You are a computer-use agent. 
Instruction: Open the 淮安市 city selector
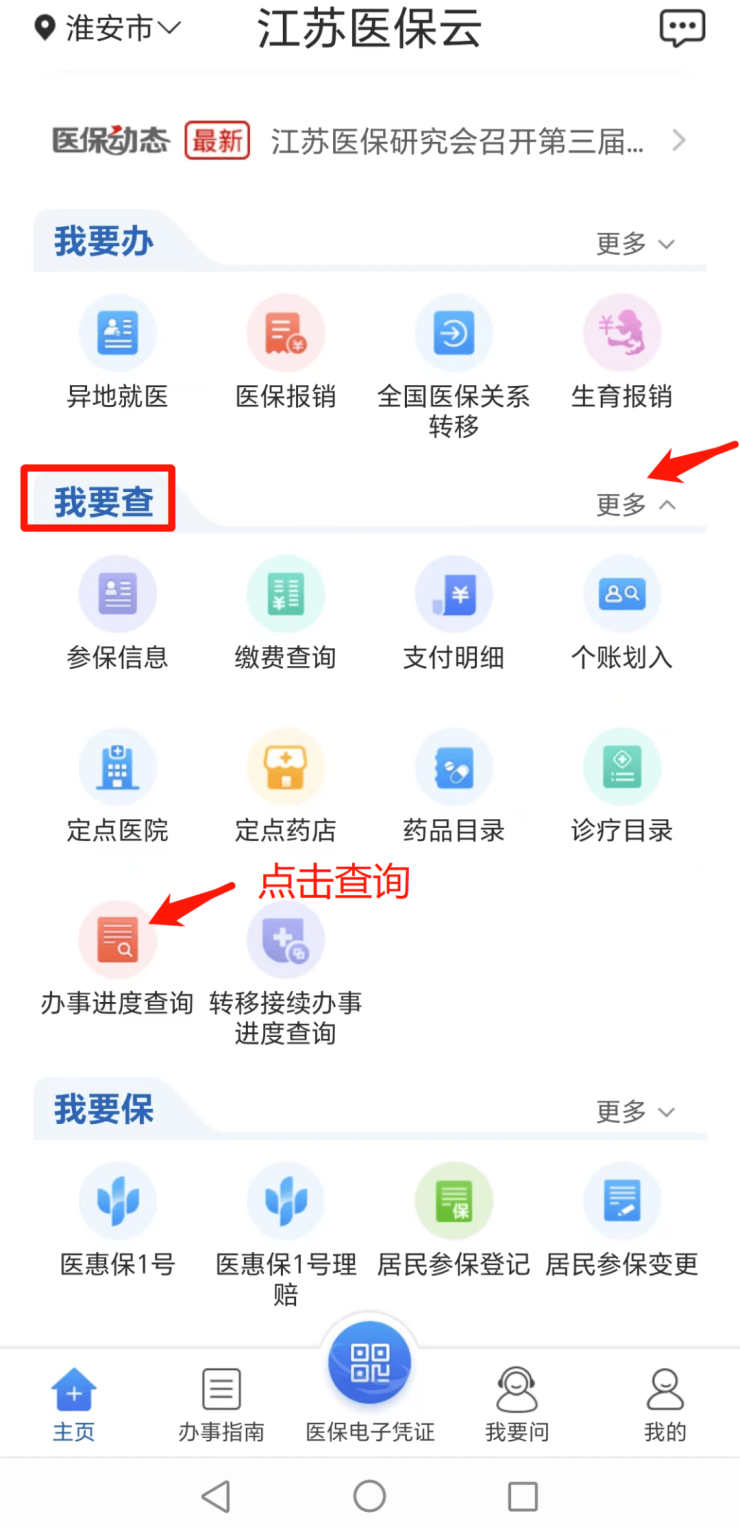(108, 28)
